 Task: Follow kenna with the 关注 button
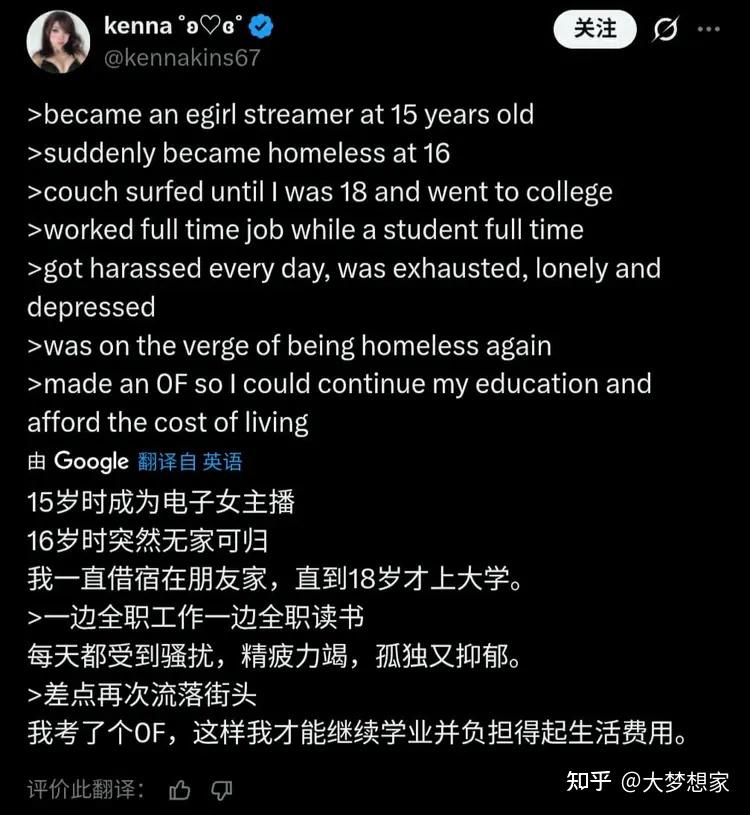coord(595,28)
